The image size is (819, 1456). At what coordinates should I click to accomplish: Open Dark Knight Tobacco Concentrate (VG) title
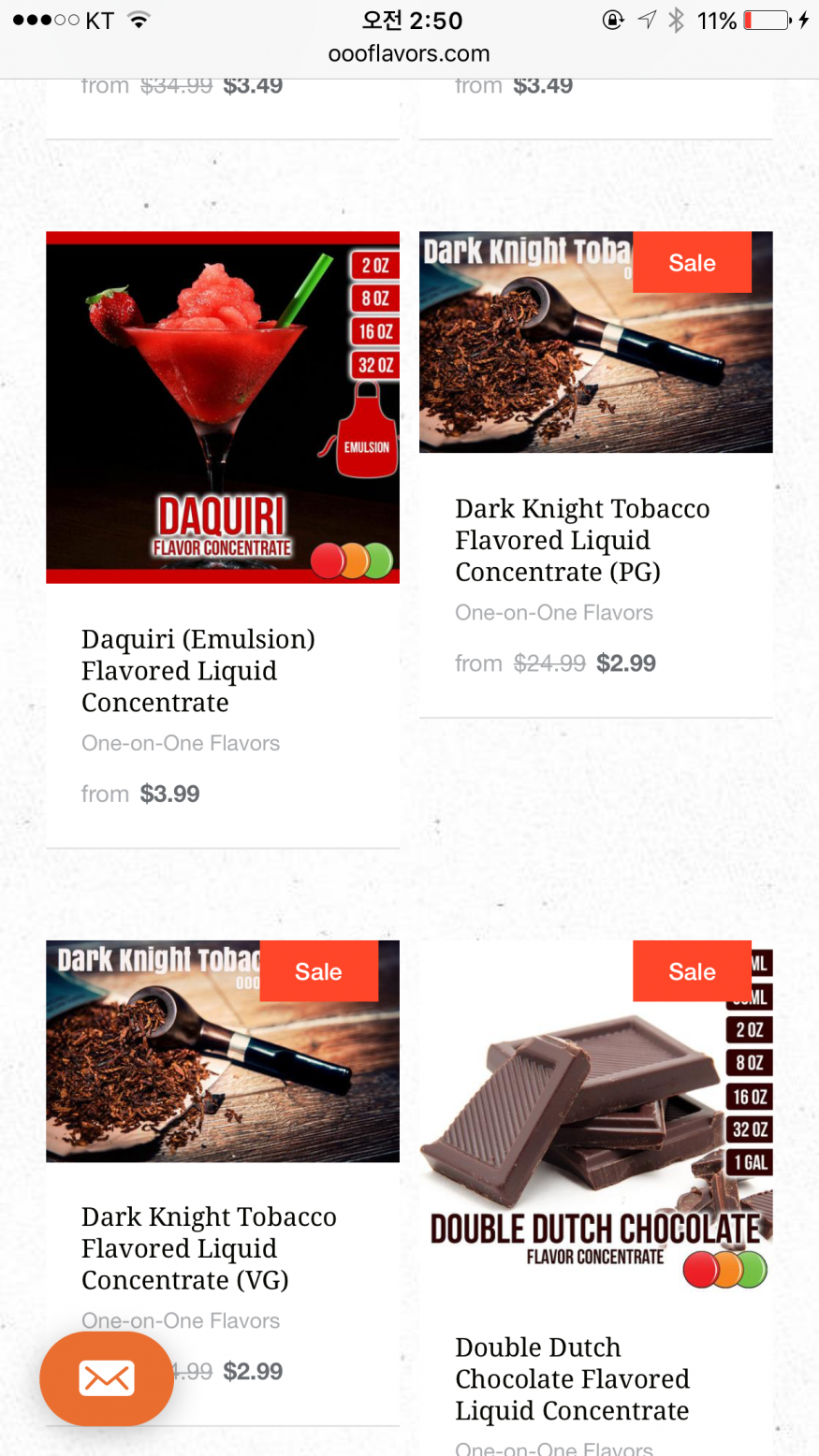pyautogui.click(x=208, y=1248)
